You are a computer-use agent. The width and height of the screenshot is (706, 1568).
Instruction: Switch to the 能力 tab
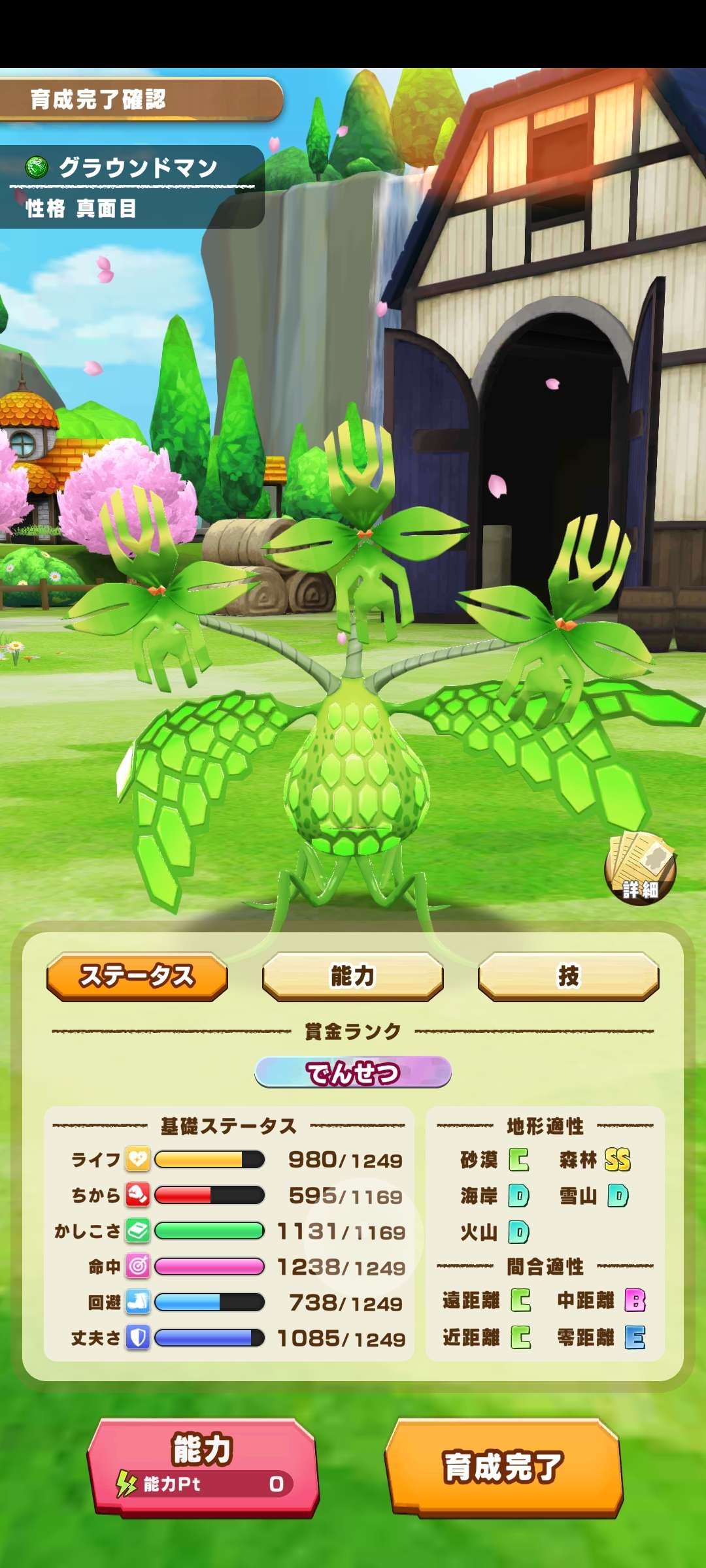click(x=353, y=976)
